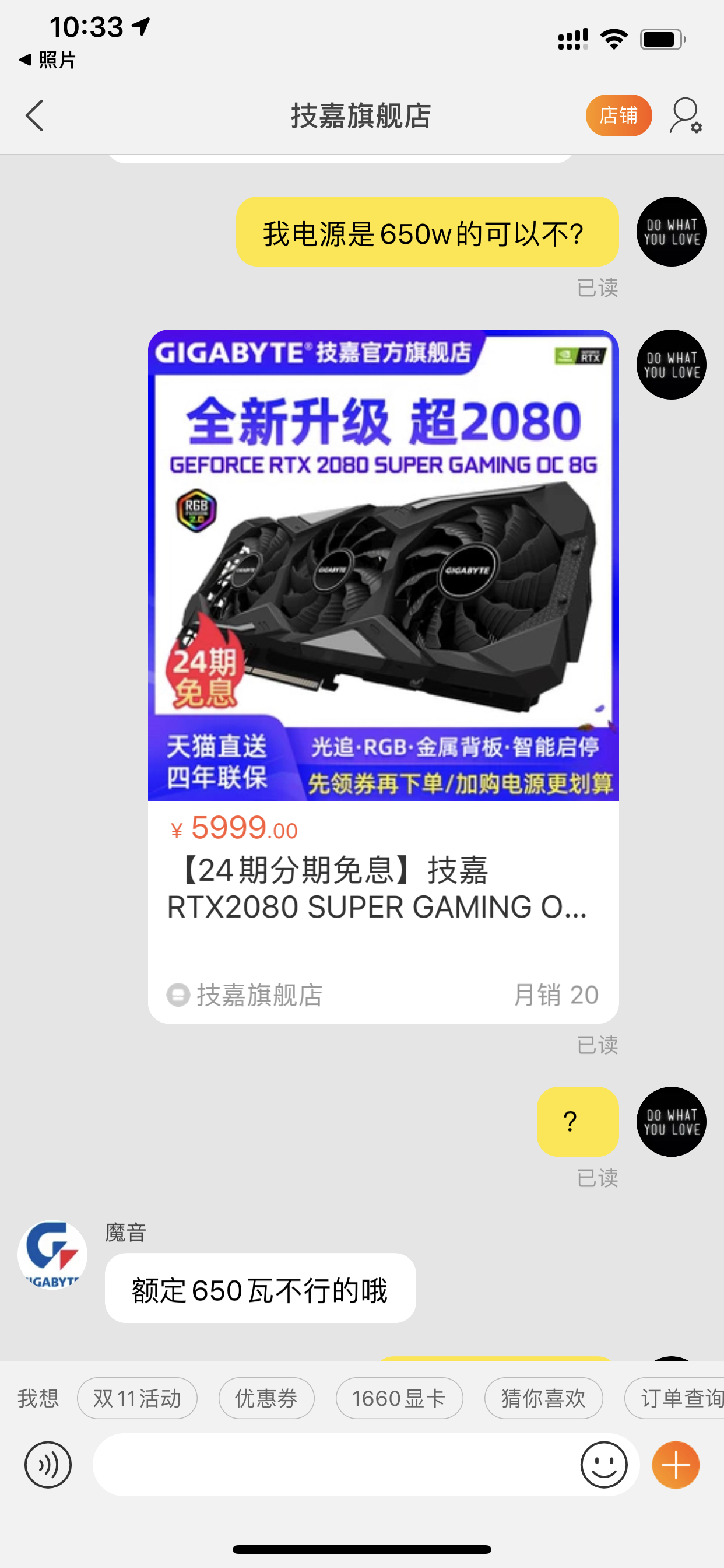The height and width of the screenshot is (1568, 724).
Task: Tap the back arrow to exit chat
Action: (x=34, y=115)
